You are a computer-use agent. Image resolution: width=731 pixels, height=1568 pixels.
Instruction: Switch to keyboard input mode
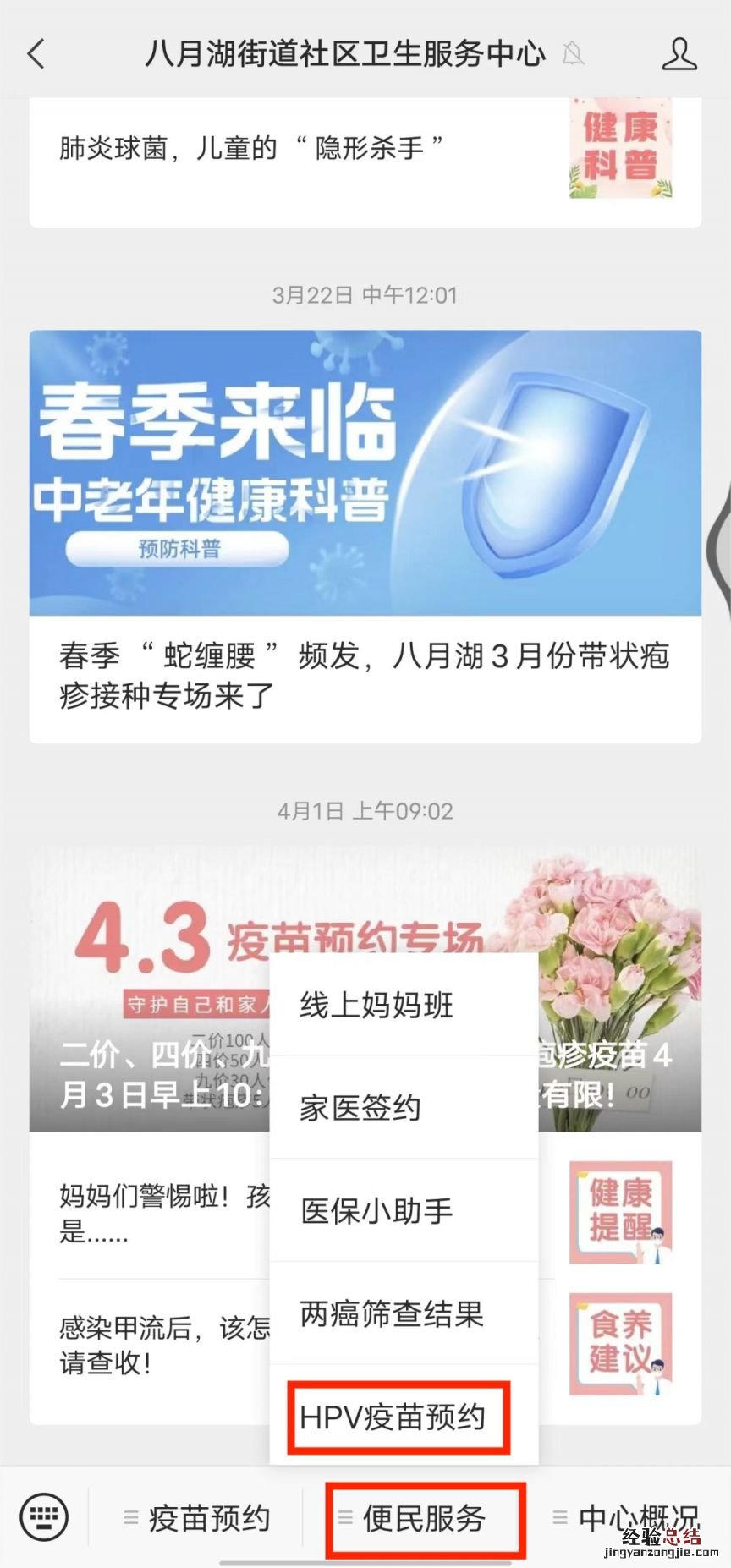(44, 1517)
